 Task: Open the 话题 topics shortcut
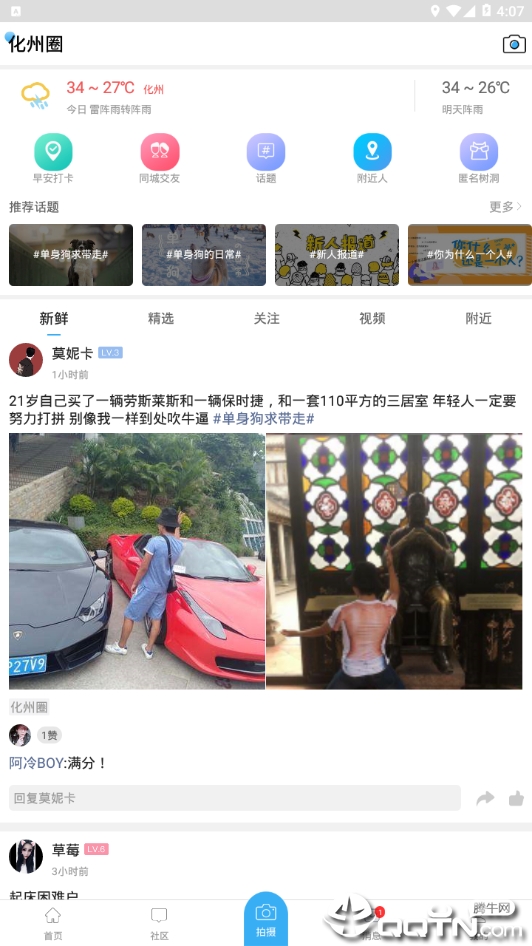(x=266, y=158)
